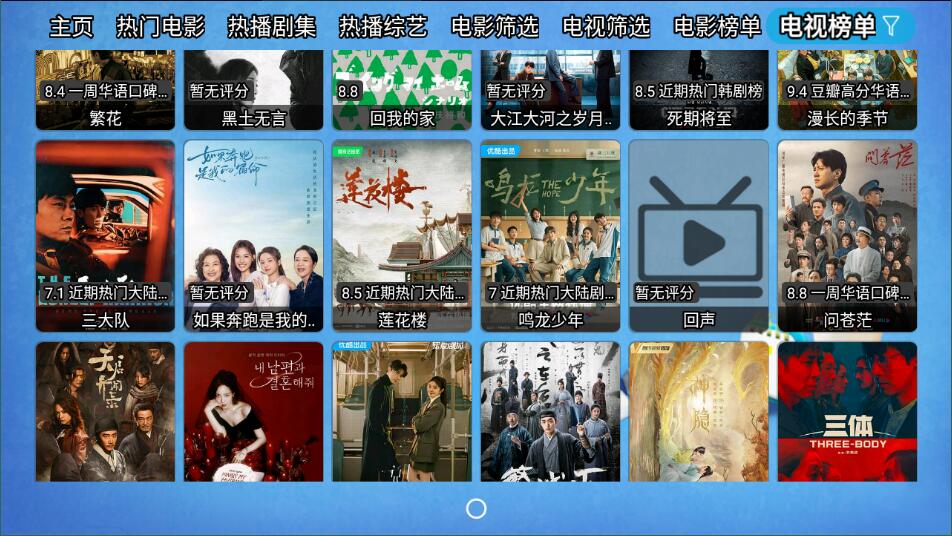
Task: Open 漫长的季节 card
Action: point(847,90)
